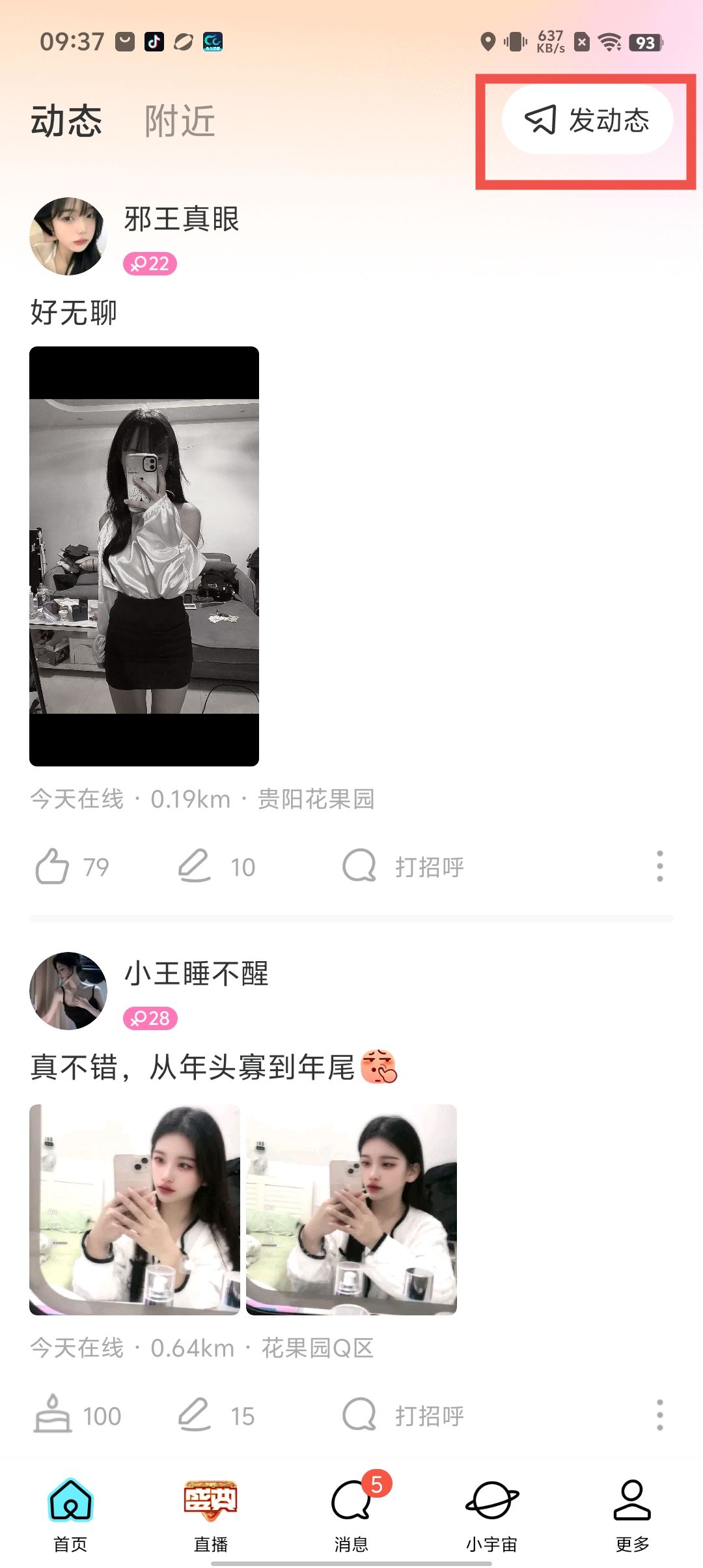The height and width of the screenshot is (1568, 703).
Task: View second photo in 小王睡不醒's post
Action: 351,1209
